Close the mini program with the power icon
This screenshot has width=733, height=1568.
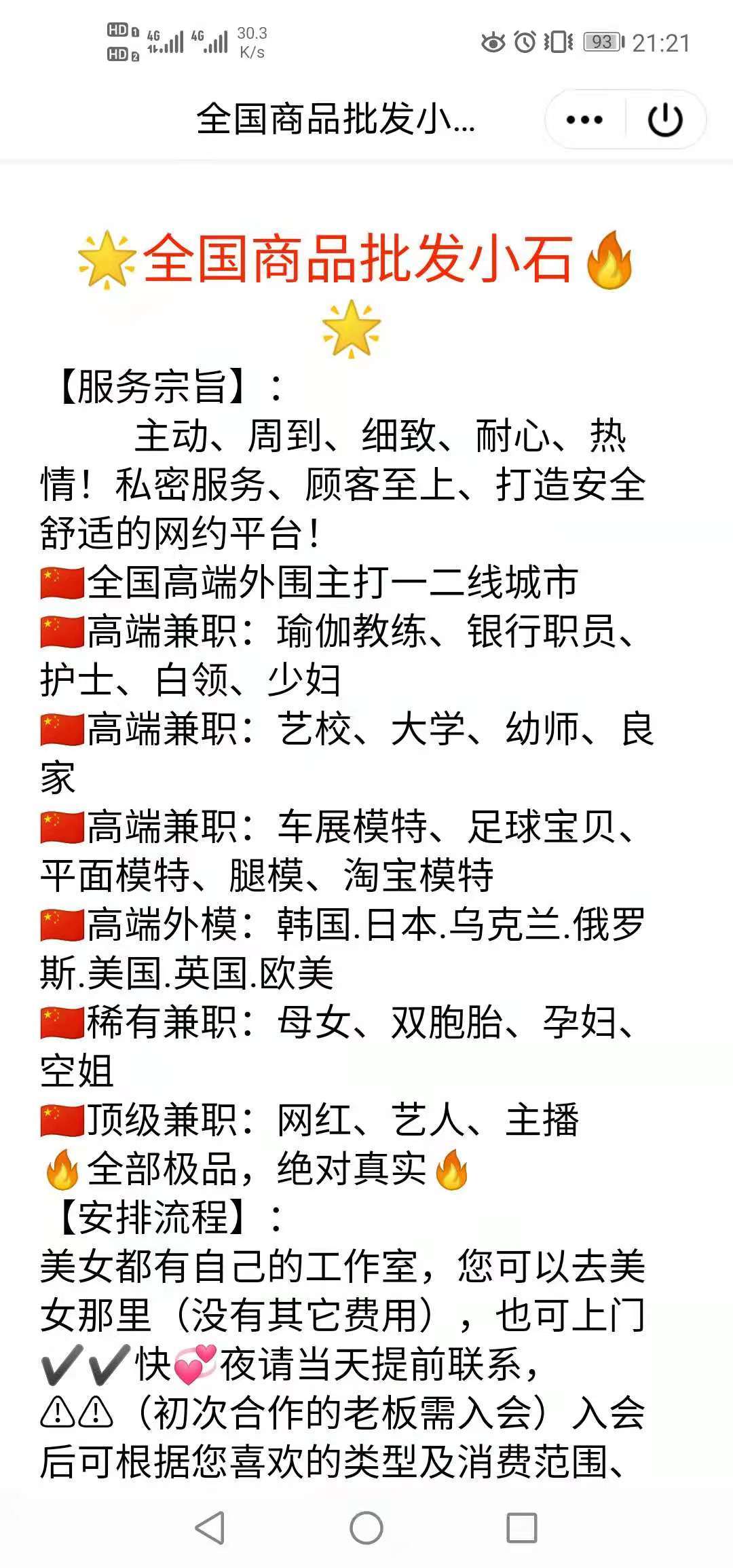tap(665, 120)
